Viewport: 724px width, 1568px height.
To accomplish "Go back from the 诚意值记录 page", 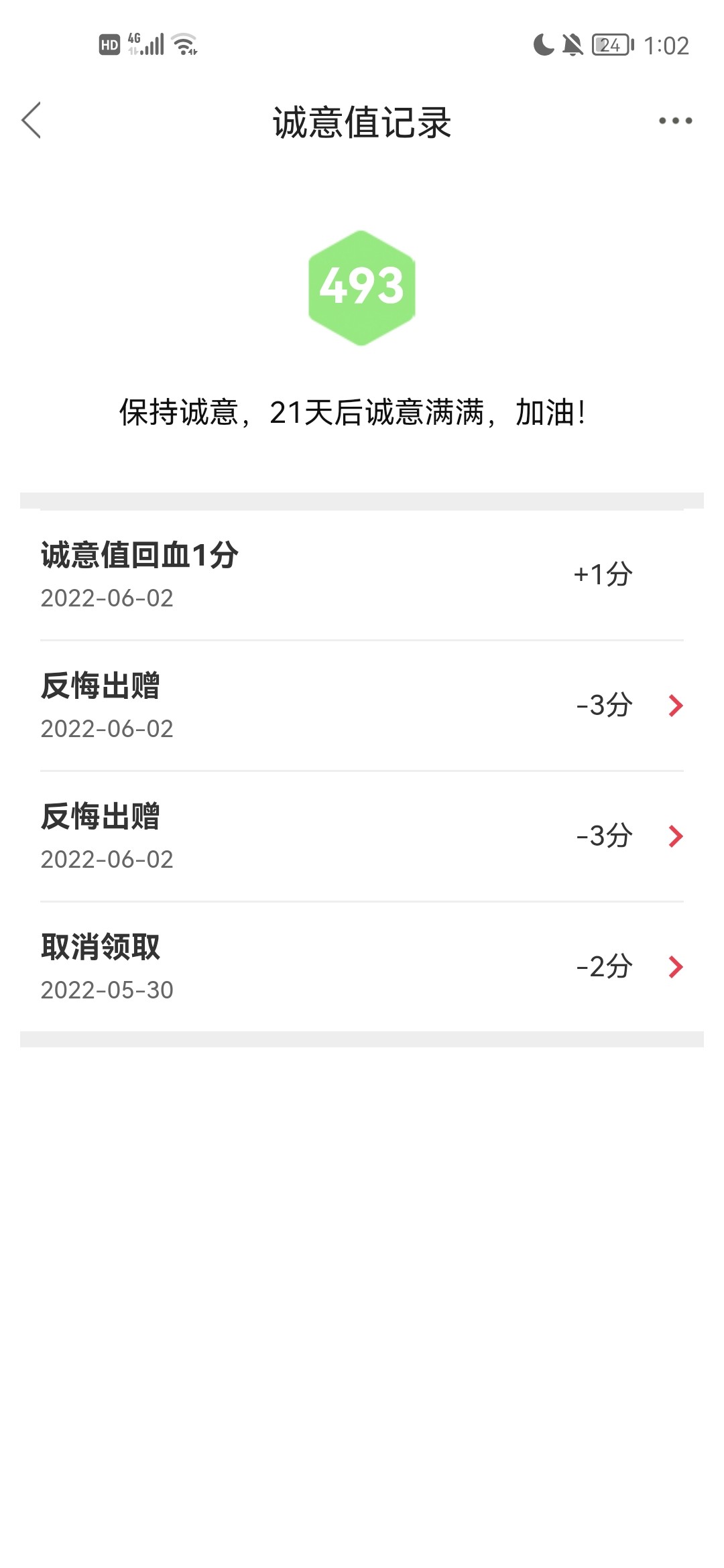I will (32, 121).
